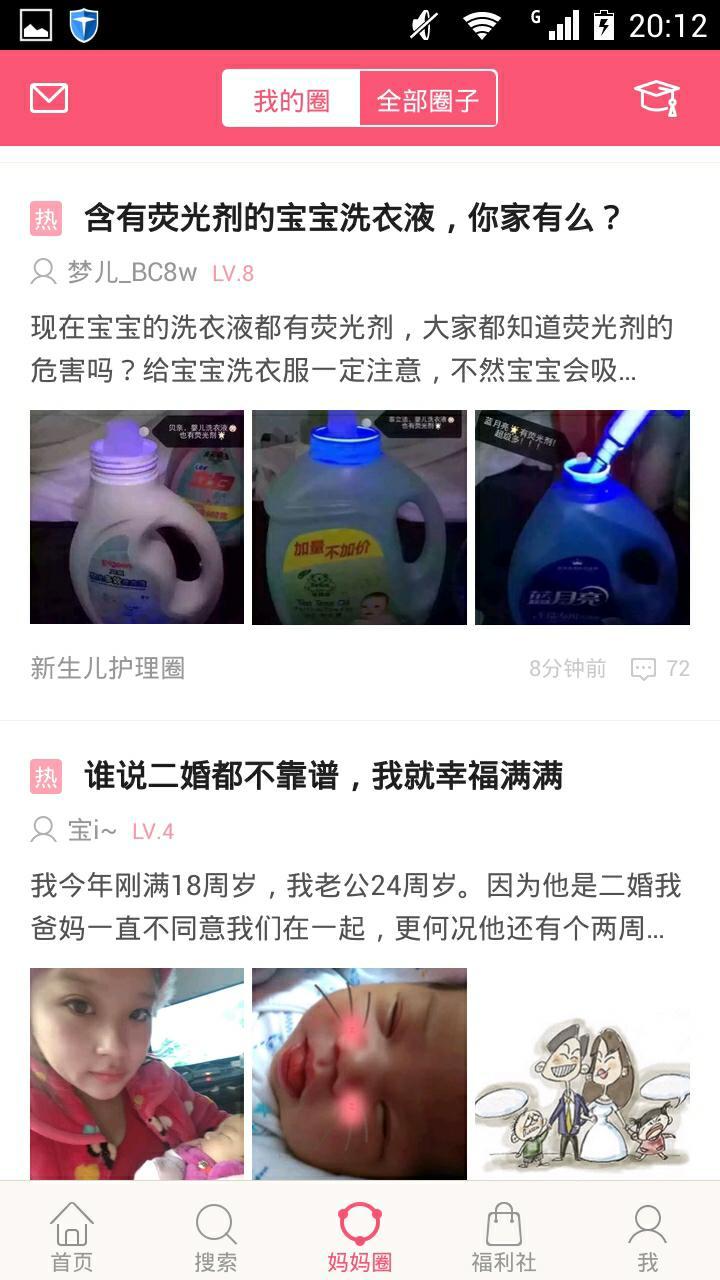View author profile 梦儿_BC8w
The image size is (720, 1280).
click(x=132, y=272)
